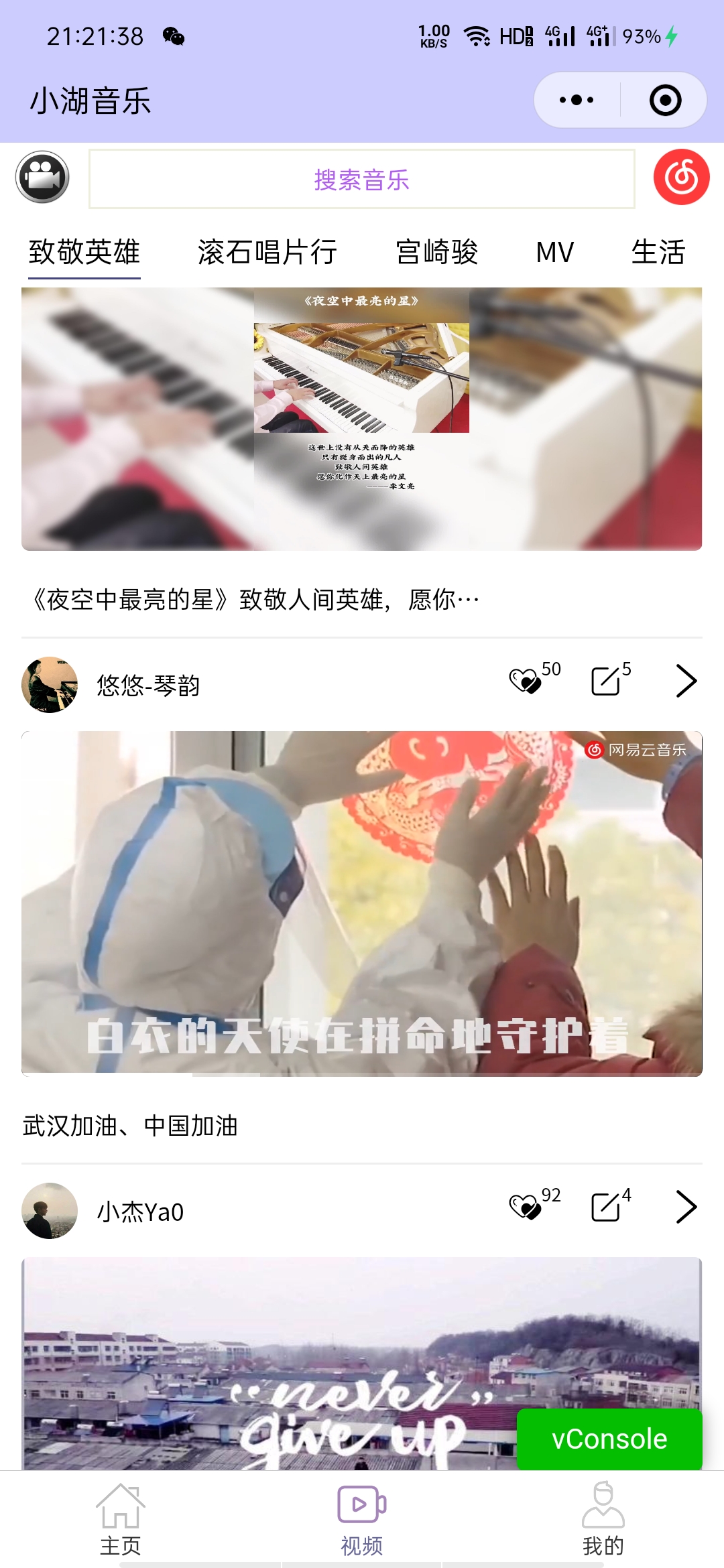Play the 武汉加油、中国加油 video

pyautogui.click(x=362, y=904)
